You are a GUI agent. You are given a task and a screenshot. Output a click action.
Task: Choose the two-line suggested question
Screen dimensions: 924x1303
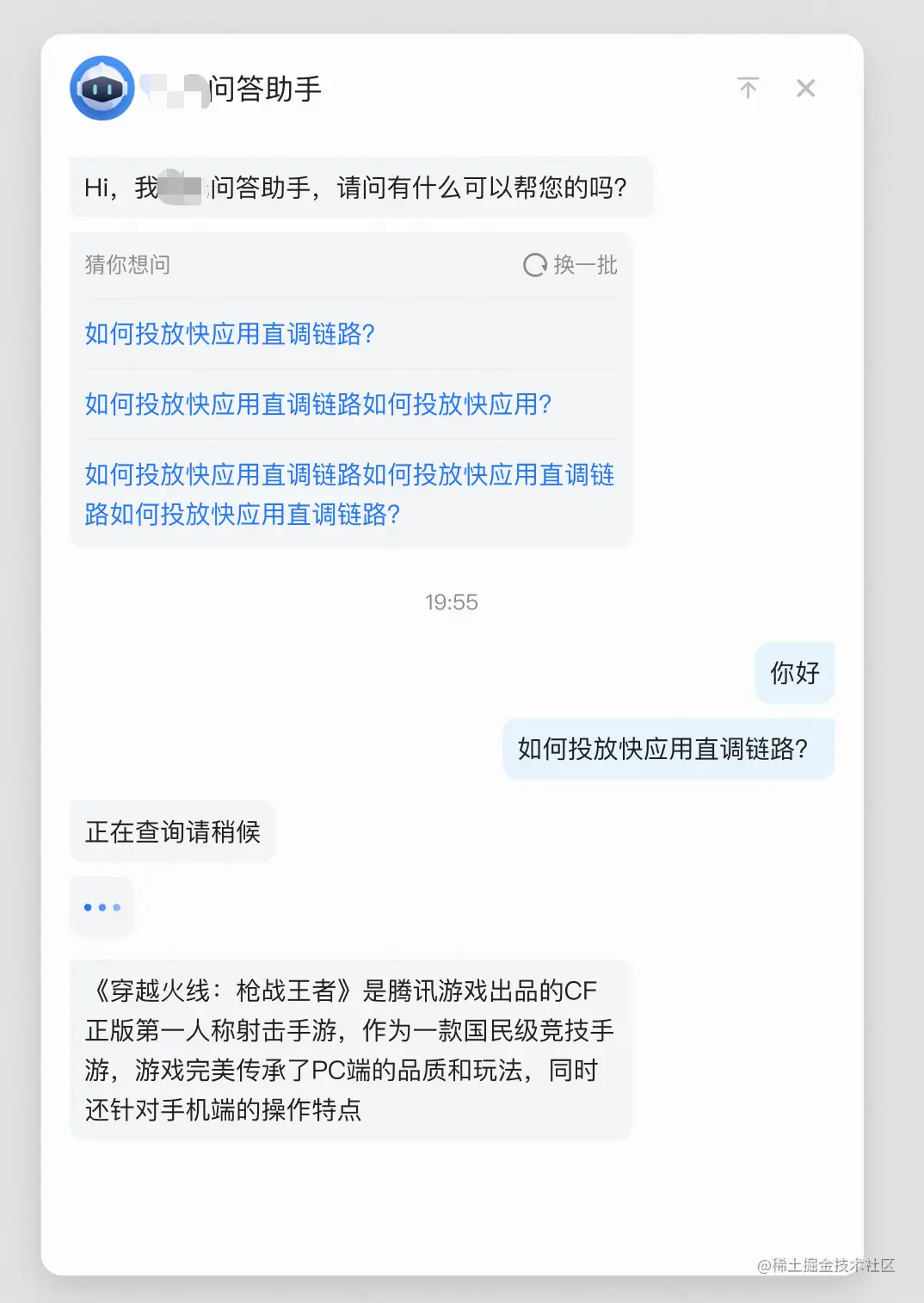pyautogui.click(x=349, y=494)
